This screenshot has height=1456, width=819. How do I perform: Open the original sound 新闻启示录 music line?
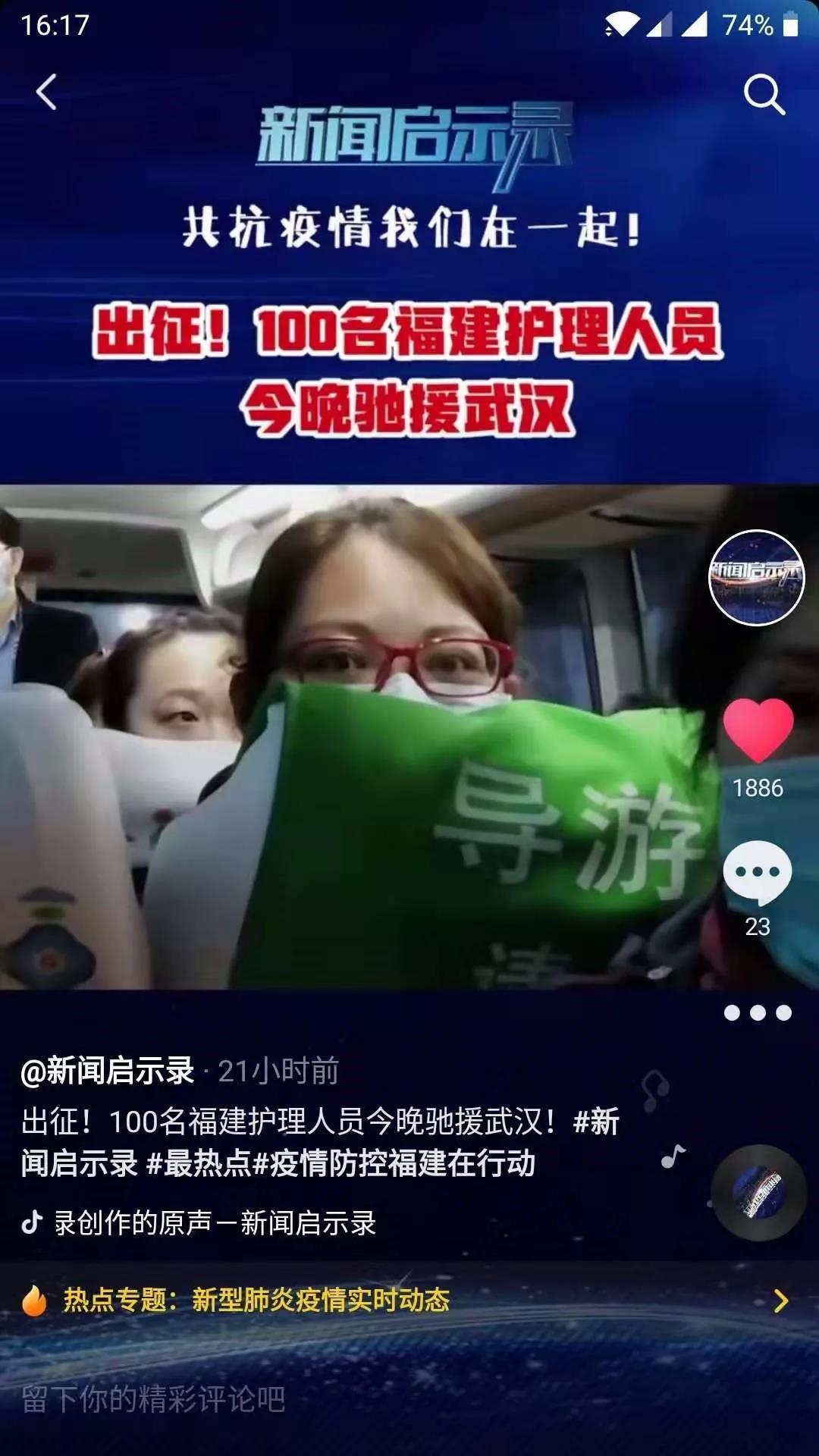point(215,1223)
